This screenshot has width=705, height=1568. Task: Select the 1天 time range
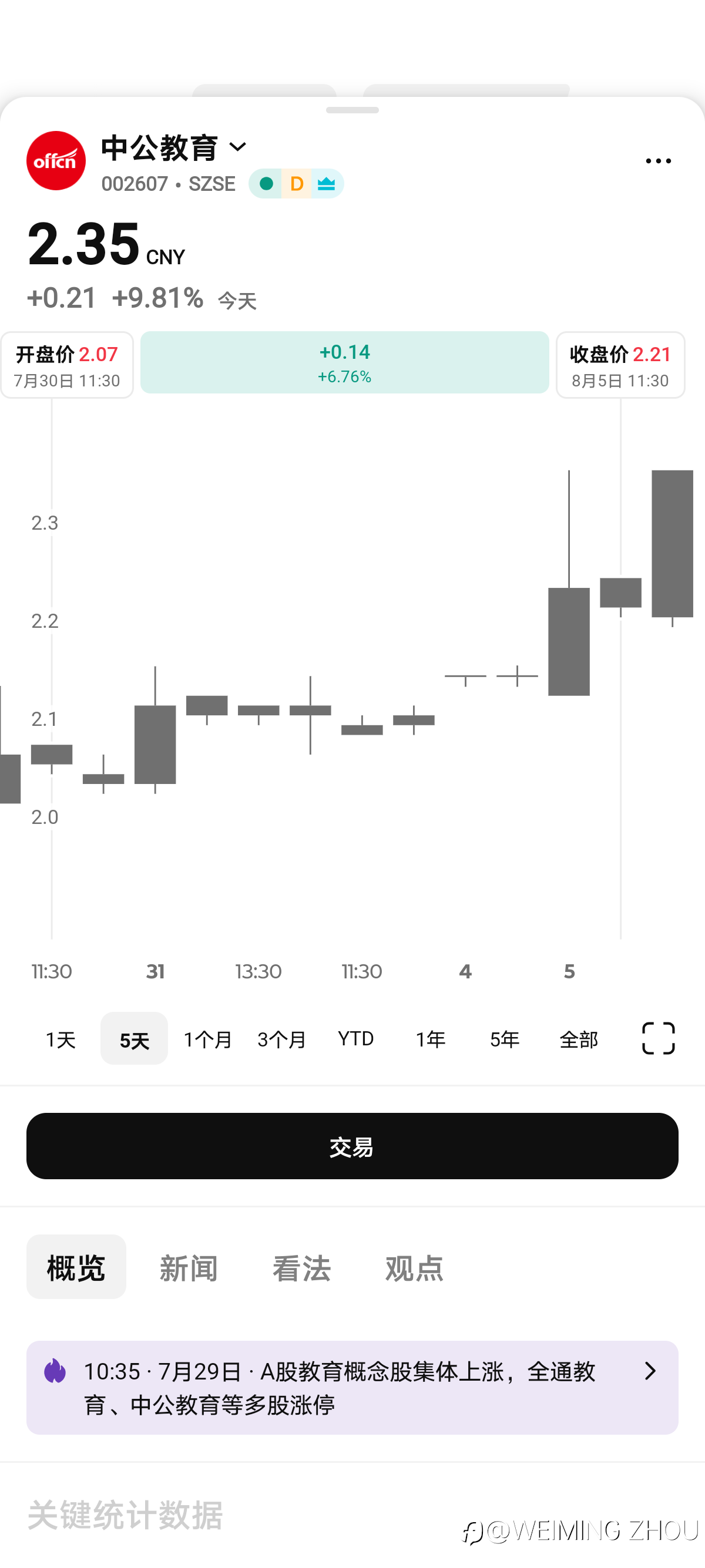pos(61,1038)
